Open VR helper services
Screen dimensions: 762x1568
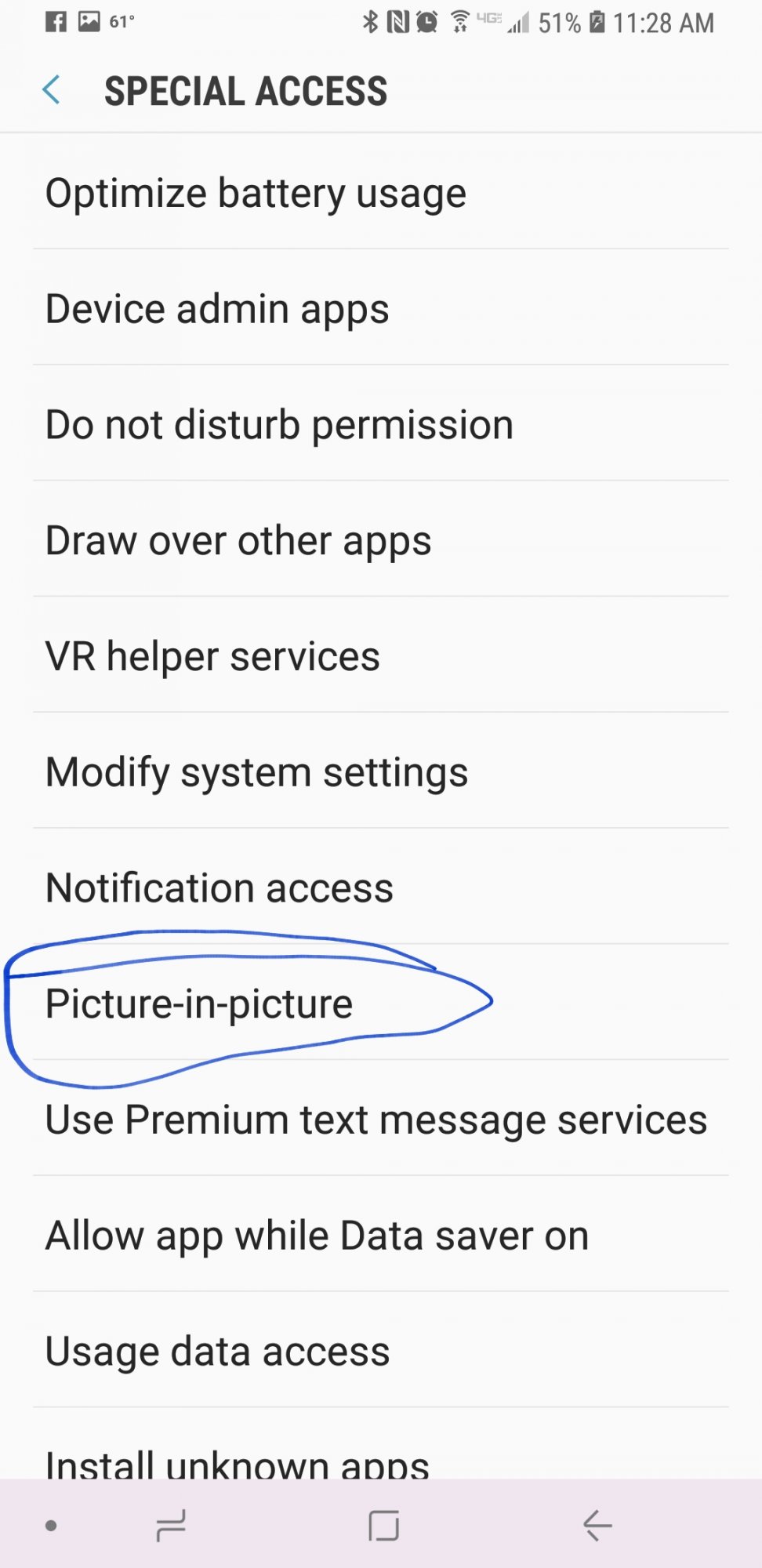click(x=381, y=655)
